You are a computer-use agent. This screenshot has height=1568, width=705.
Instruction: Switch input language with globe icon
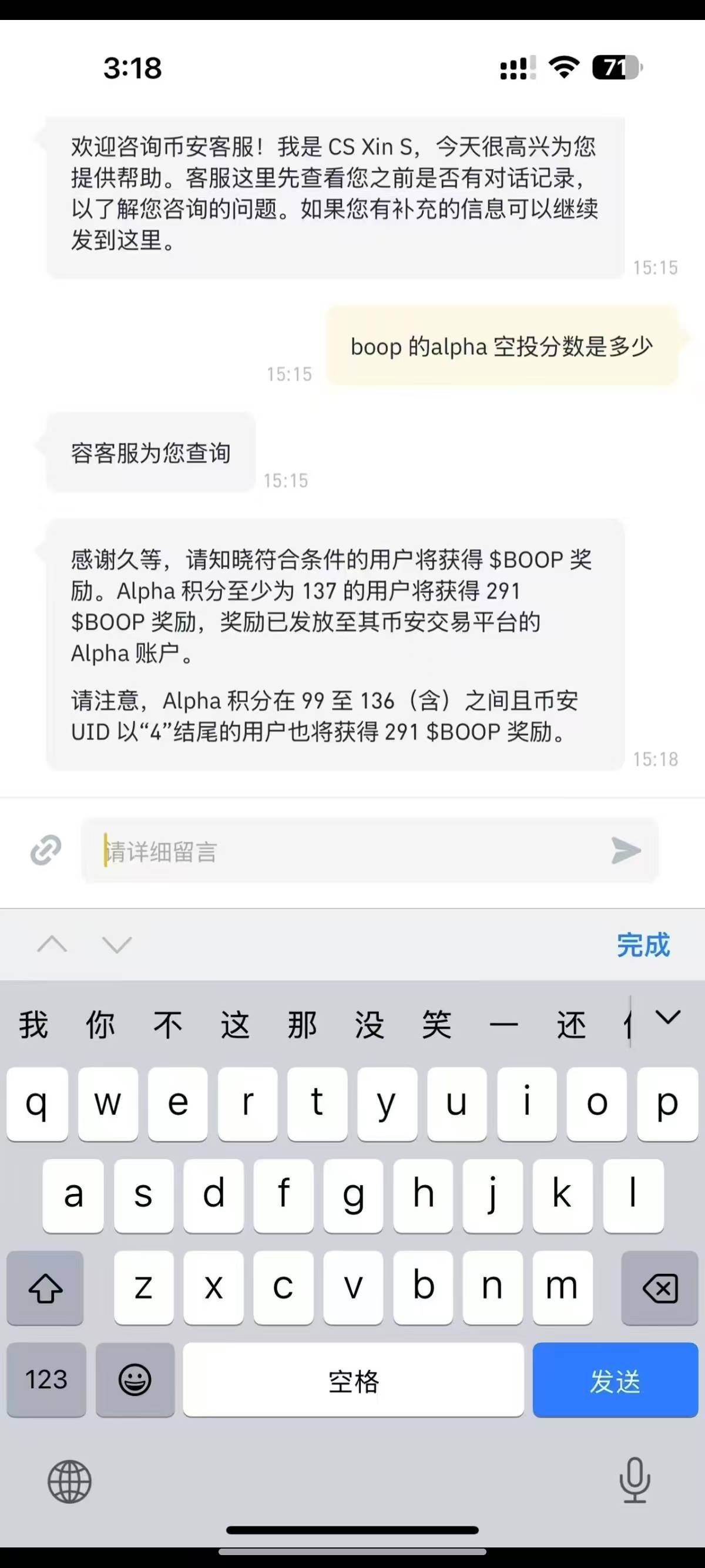[69, 1482]
